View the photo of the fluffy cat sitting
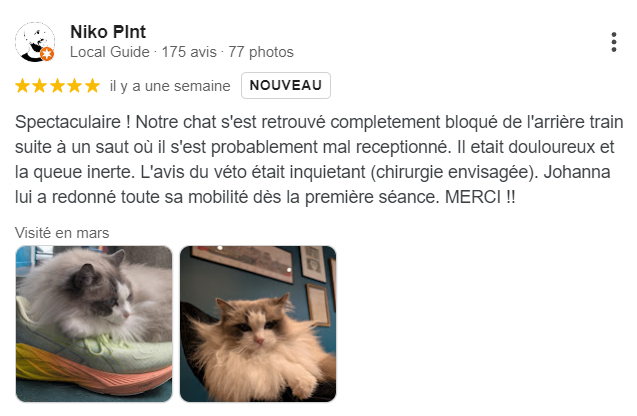This screenshot has height=416, width=637. pyautogui.click(x=258, y=324)
